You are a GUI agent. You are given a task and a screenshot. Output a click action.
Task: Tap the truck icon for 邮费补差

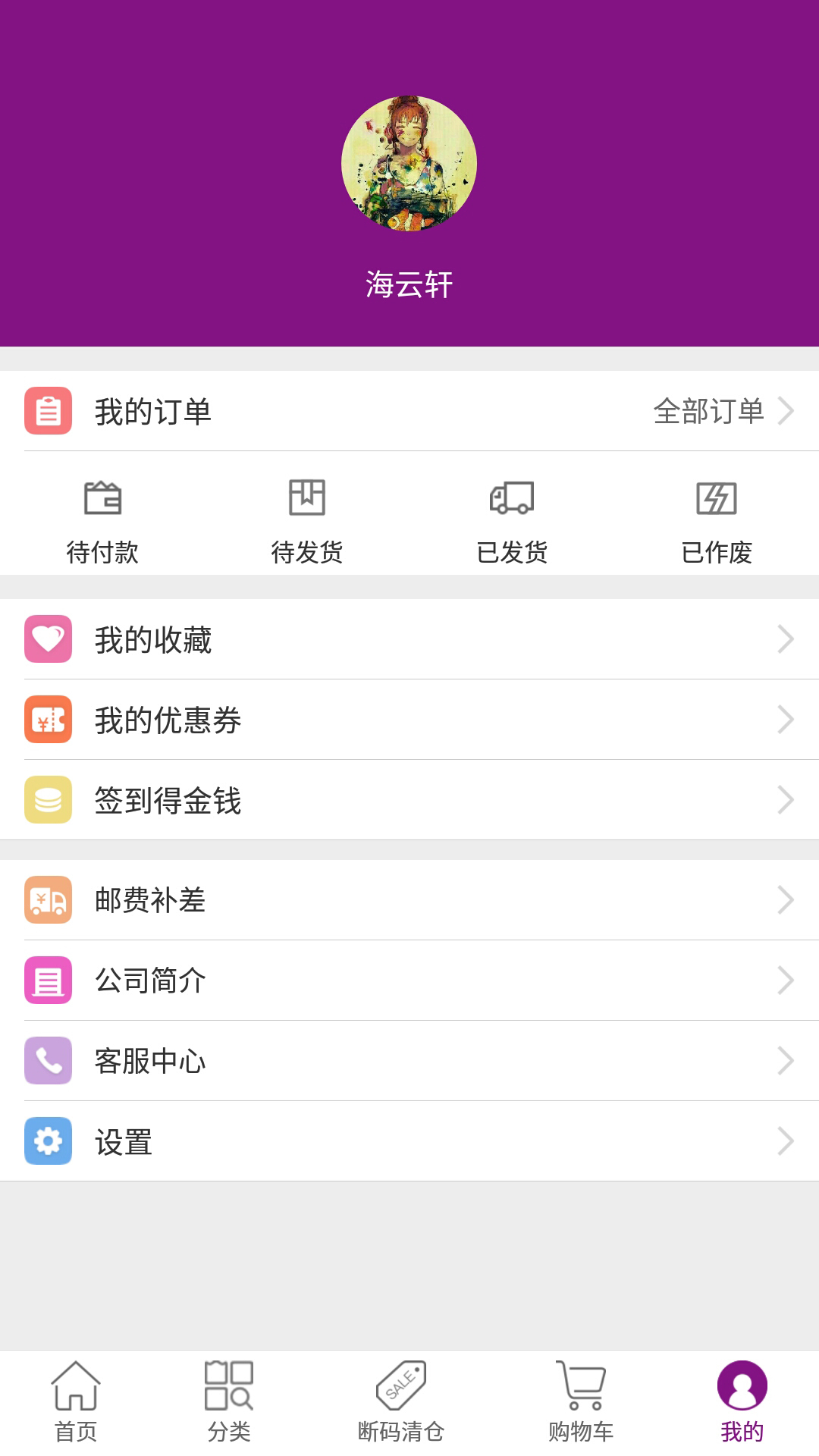(49, 901)
